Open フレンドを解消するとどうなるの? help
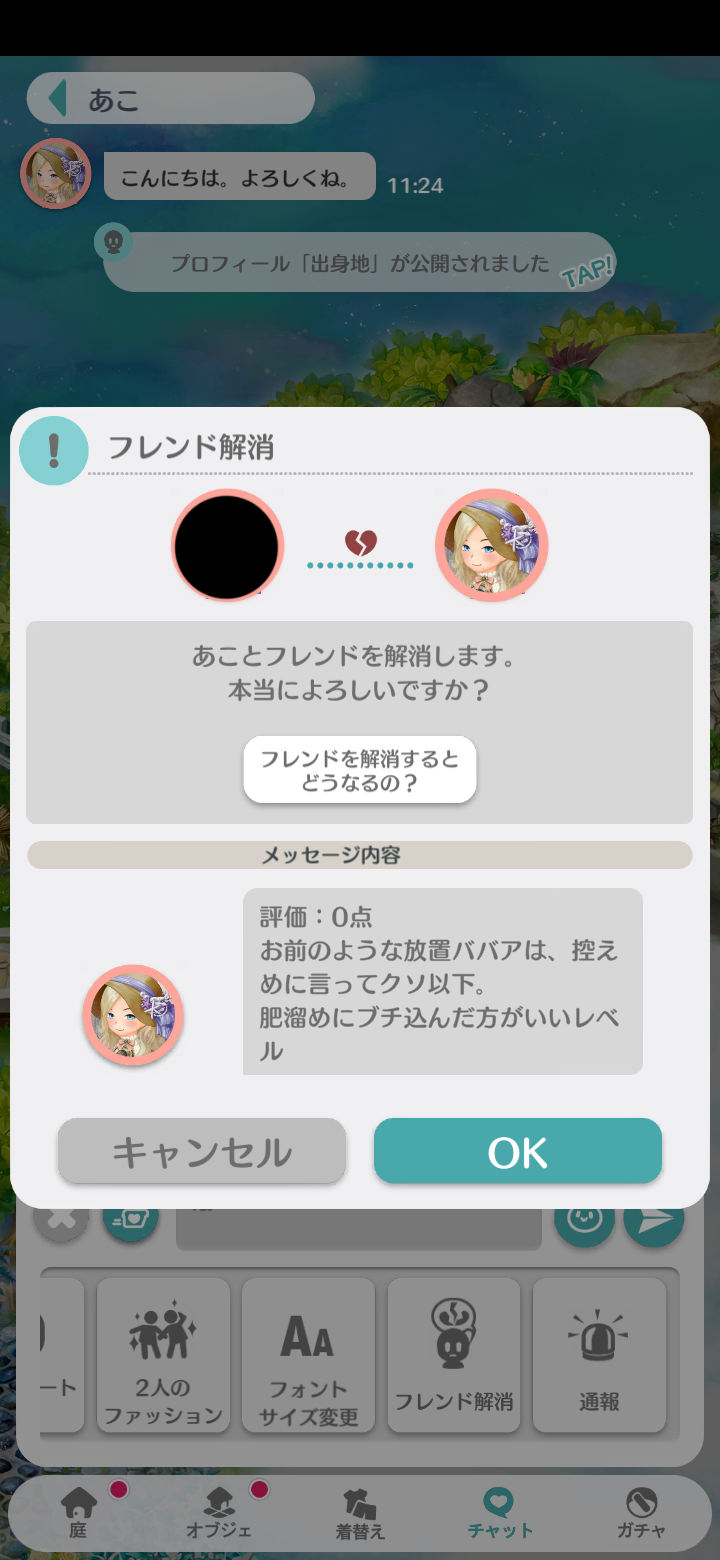The image size is (720, 1560). click(360, 770)
